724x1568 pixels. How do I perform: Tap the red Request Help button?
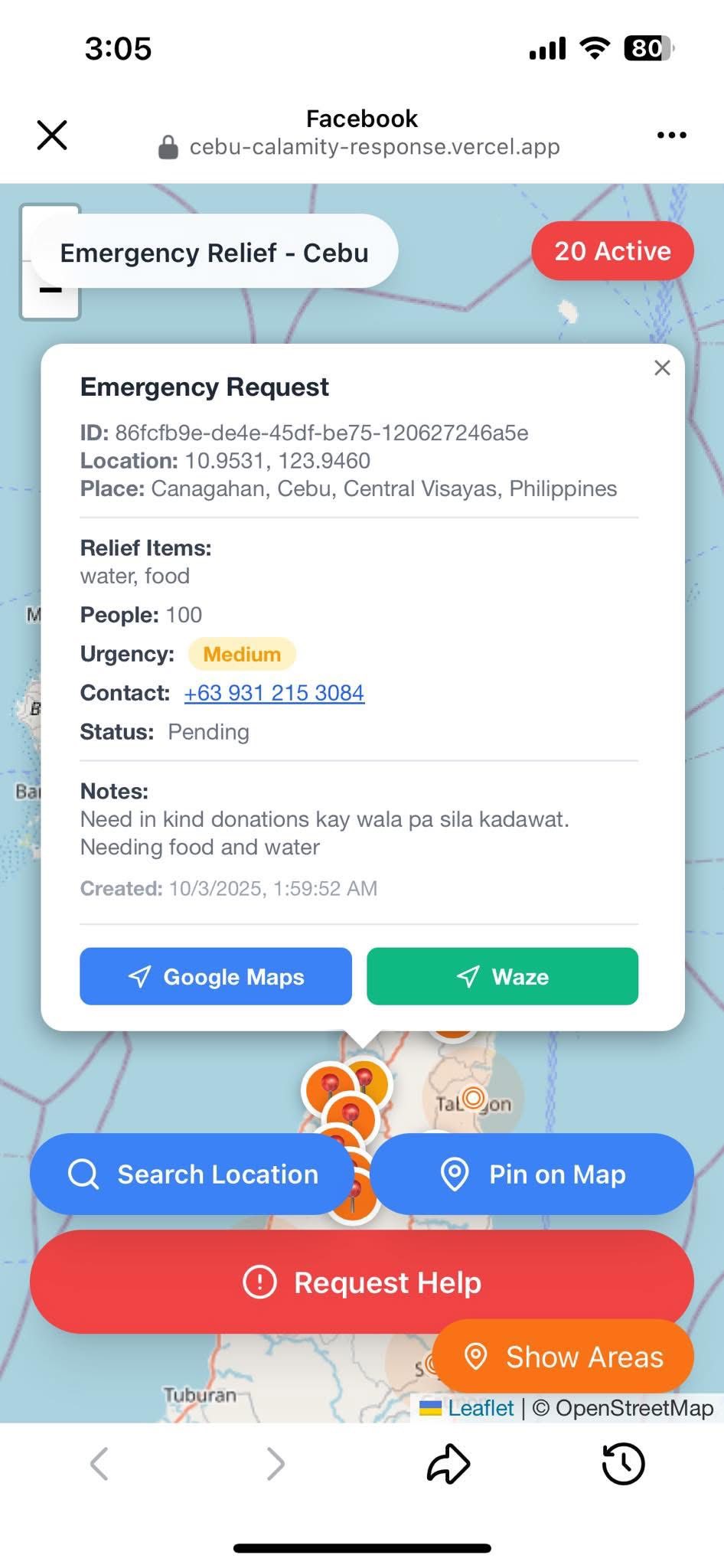(x=361, y=1282)
